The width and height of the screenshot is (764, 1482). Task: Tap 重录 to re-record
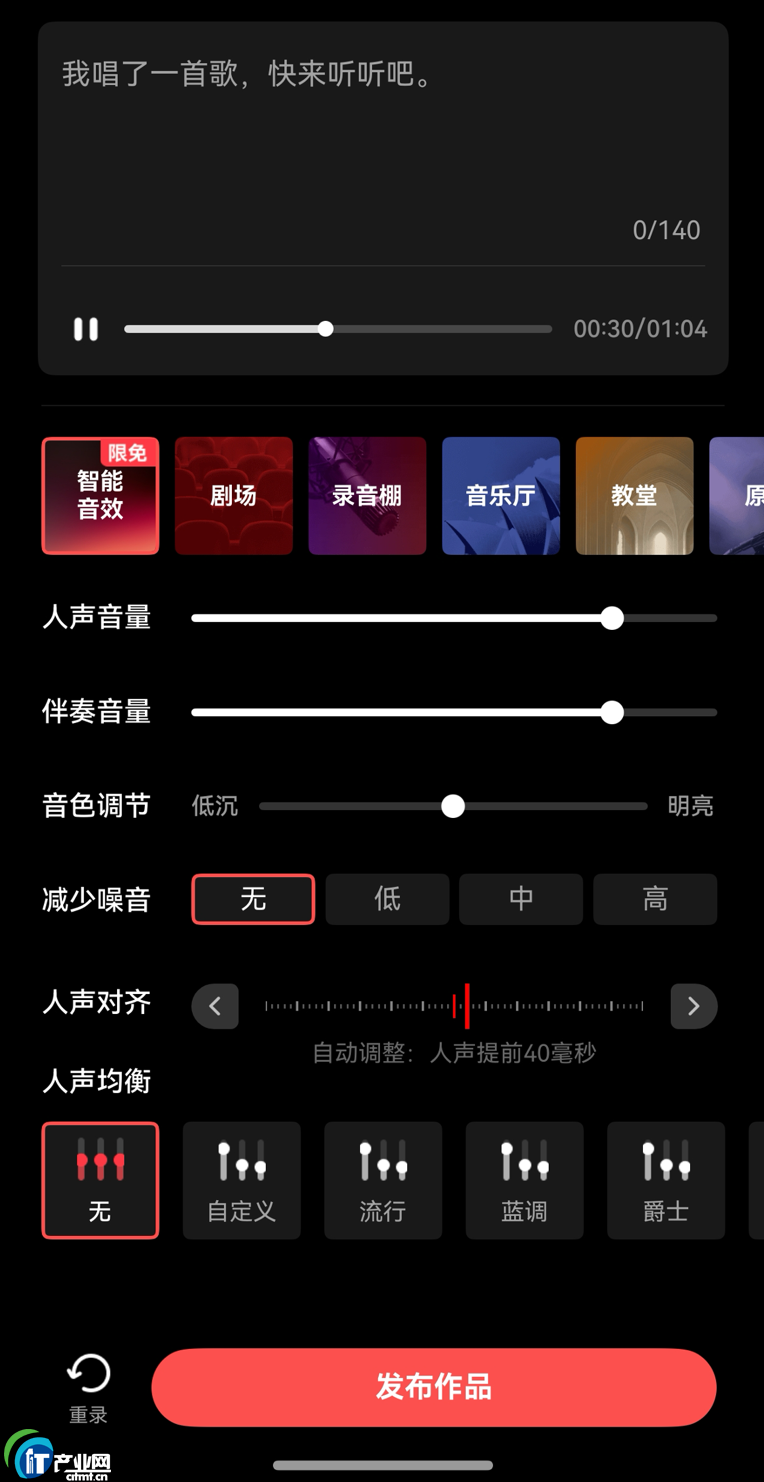tap(88, 1387)
